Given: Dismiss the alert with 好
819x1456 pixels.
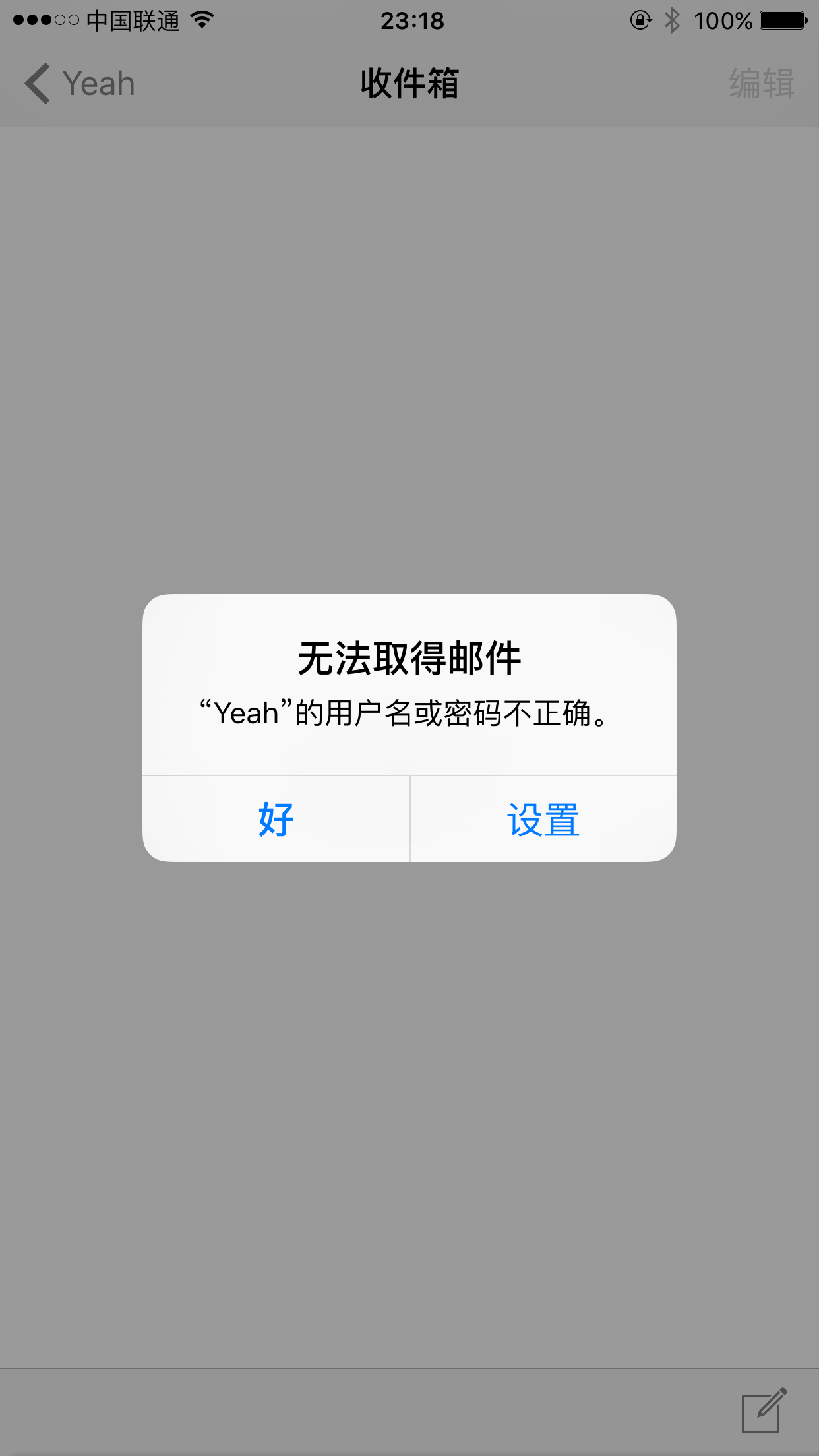Looking at the screenshot, I should 276,820.
